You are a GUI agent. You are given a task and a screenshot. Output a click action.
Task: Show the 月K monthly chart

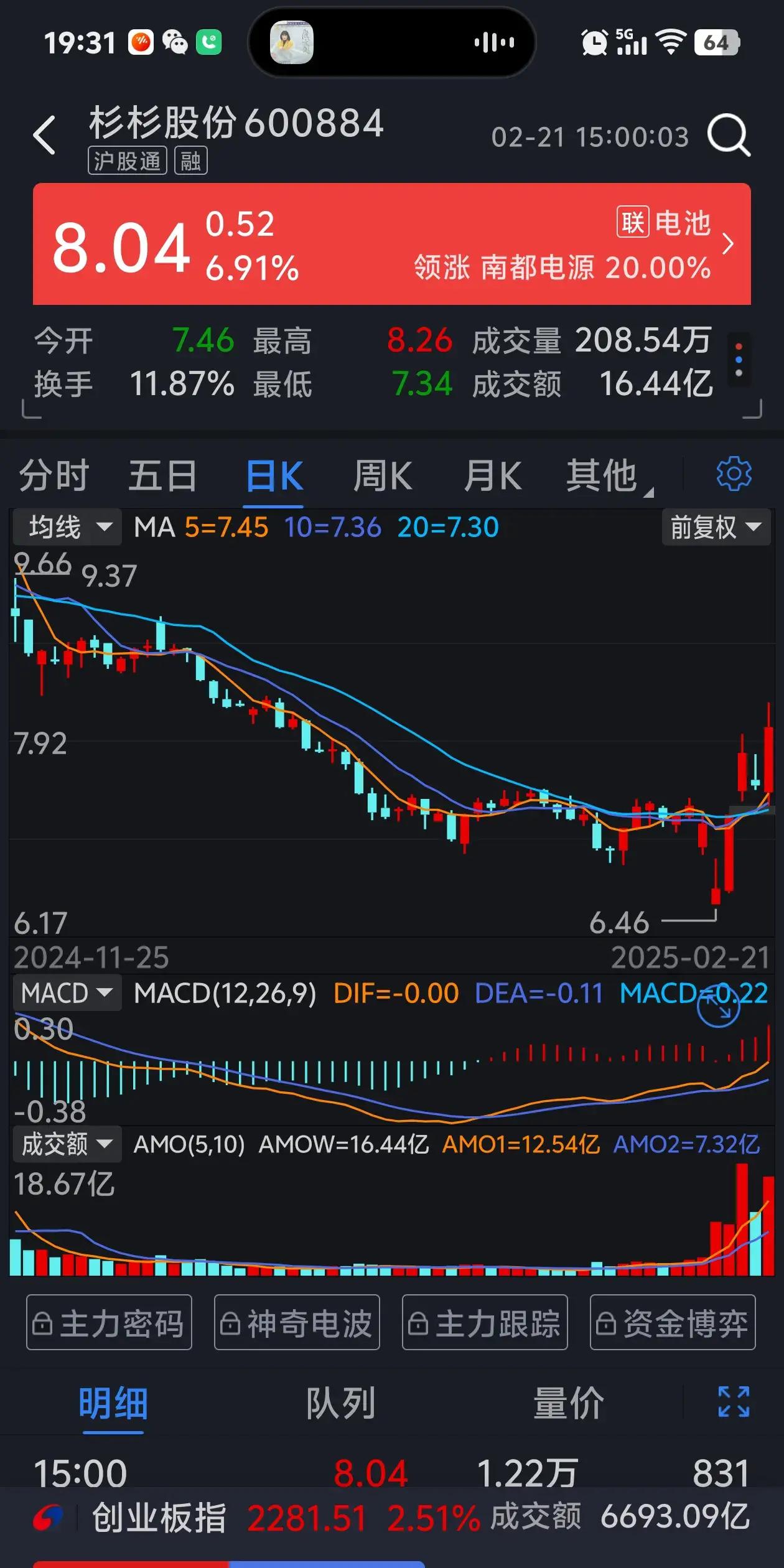[x=492, y=476]
